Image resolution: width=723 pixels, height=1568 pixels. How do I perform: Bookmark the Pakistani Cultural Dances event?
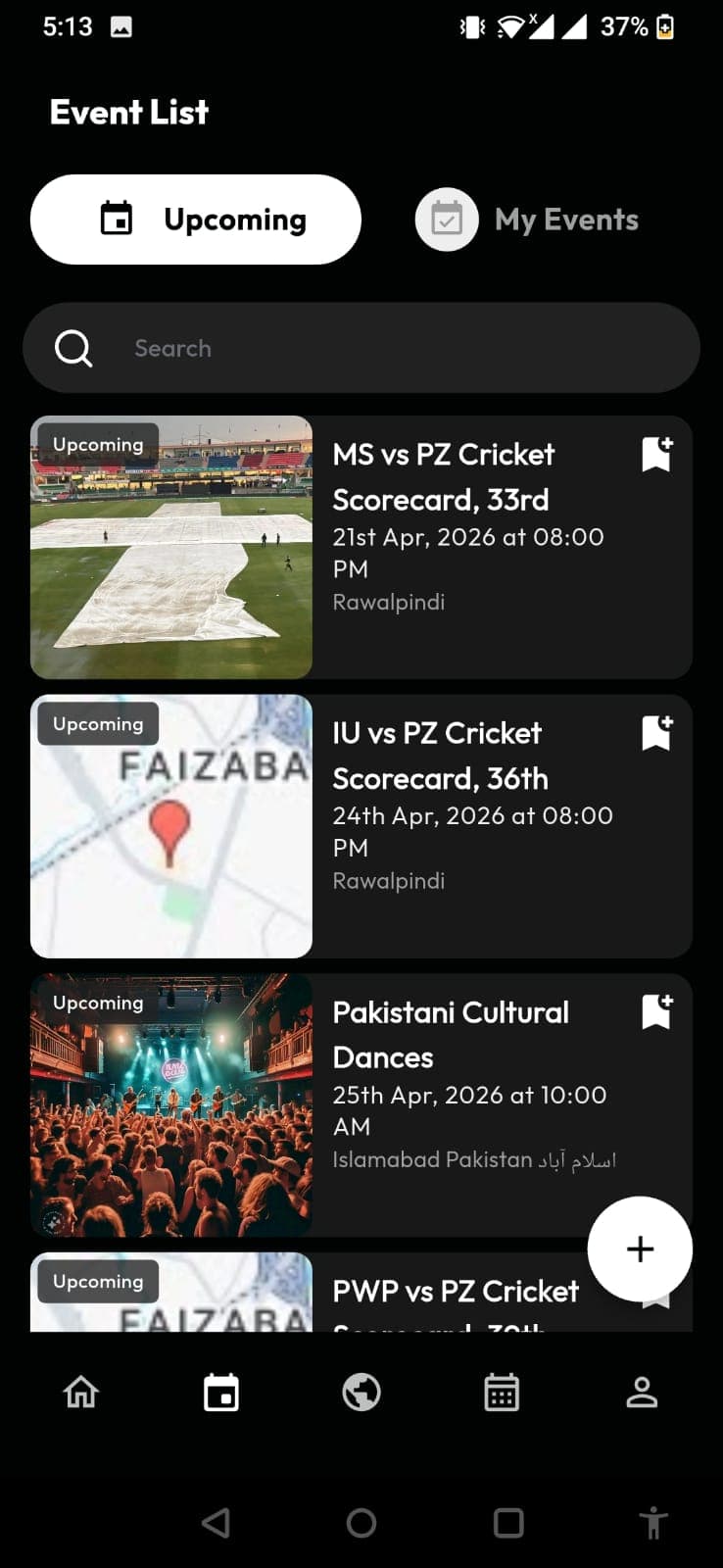click(x=656, y=1011)
